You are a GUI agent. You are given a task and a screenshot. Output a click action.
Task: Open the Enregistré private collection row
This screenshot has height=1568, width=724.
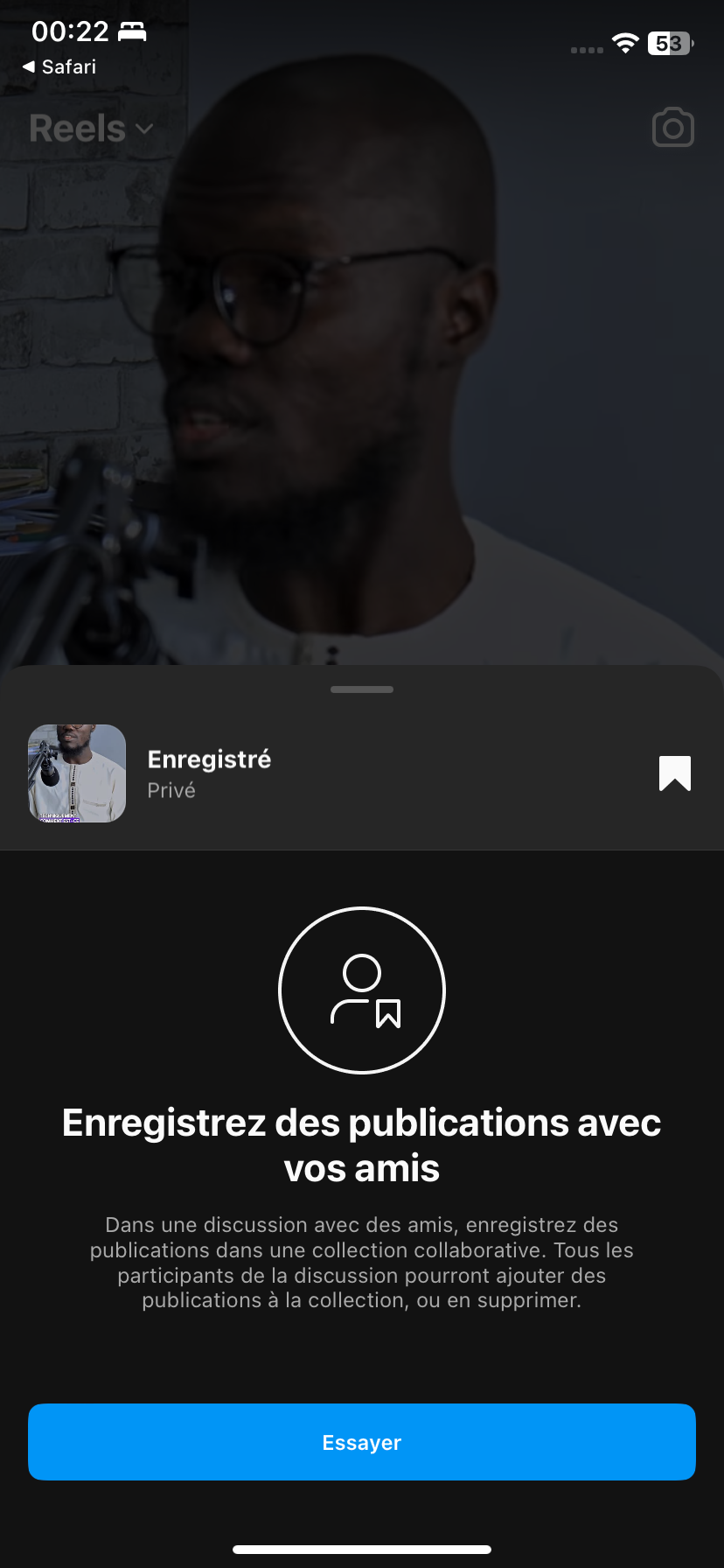pyautogui.click(x=210, y=773)
